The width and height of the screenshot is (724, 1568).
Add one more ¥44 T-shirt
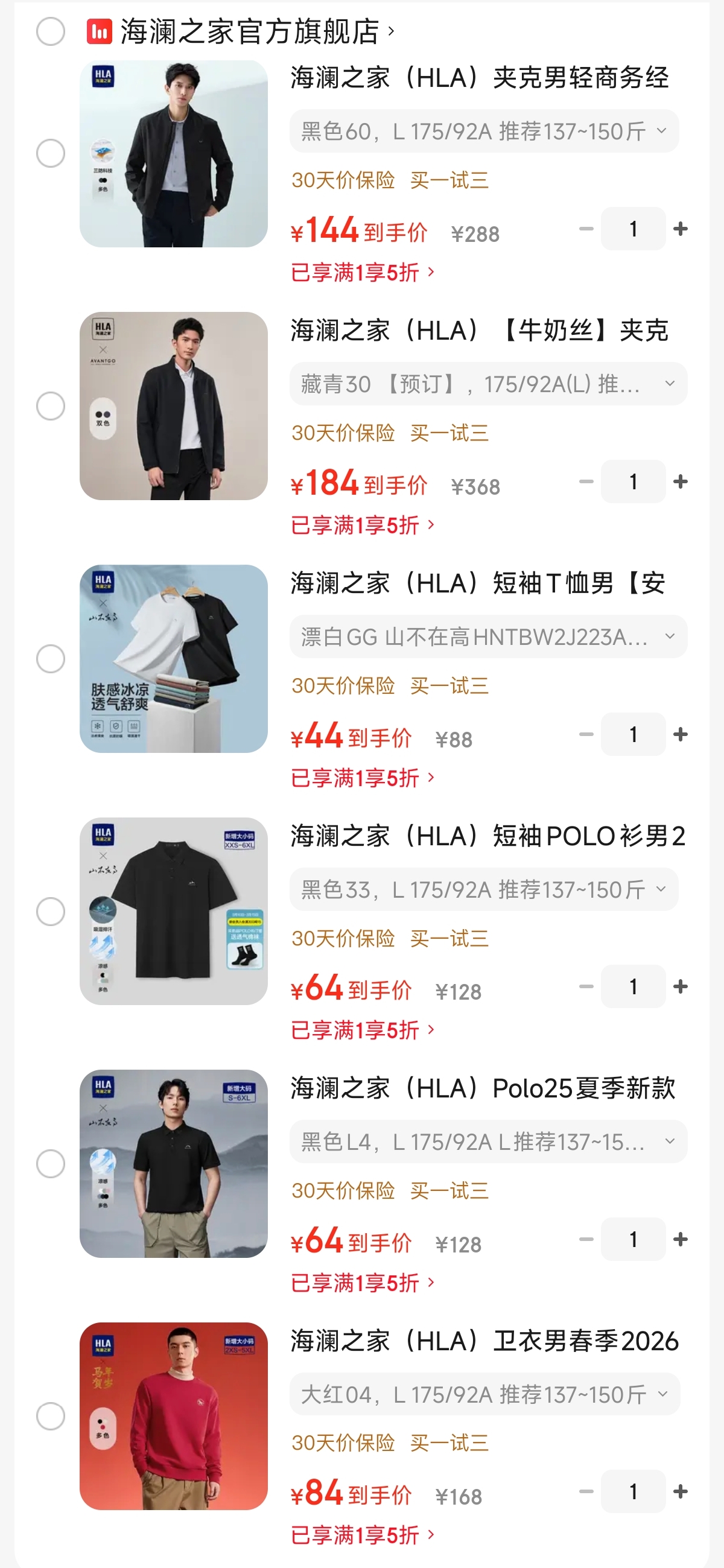(681, 735)
